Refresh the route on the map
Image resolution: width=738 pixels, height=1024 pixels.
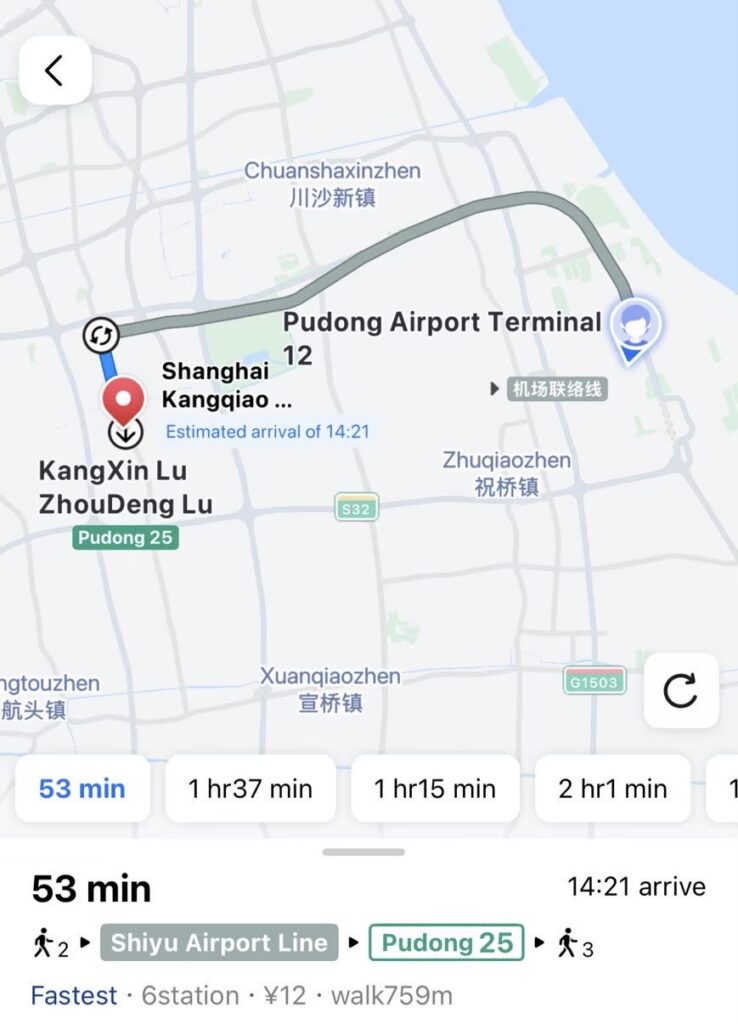coord(681,690)
